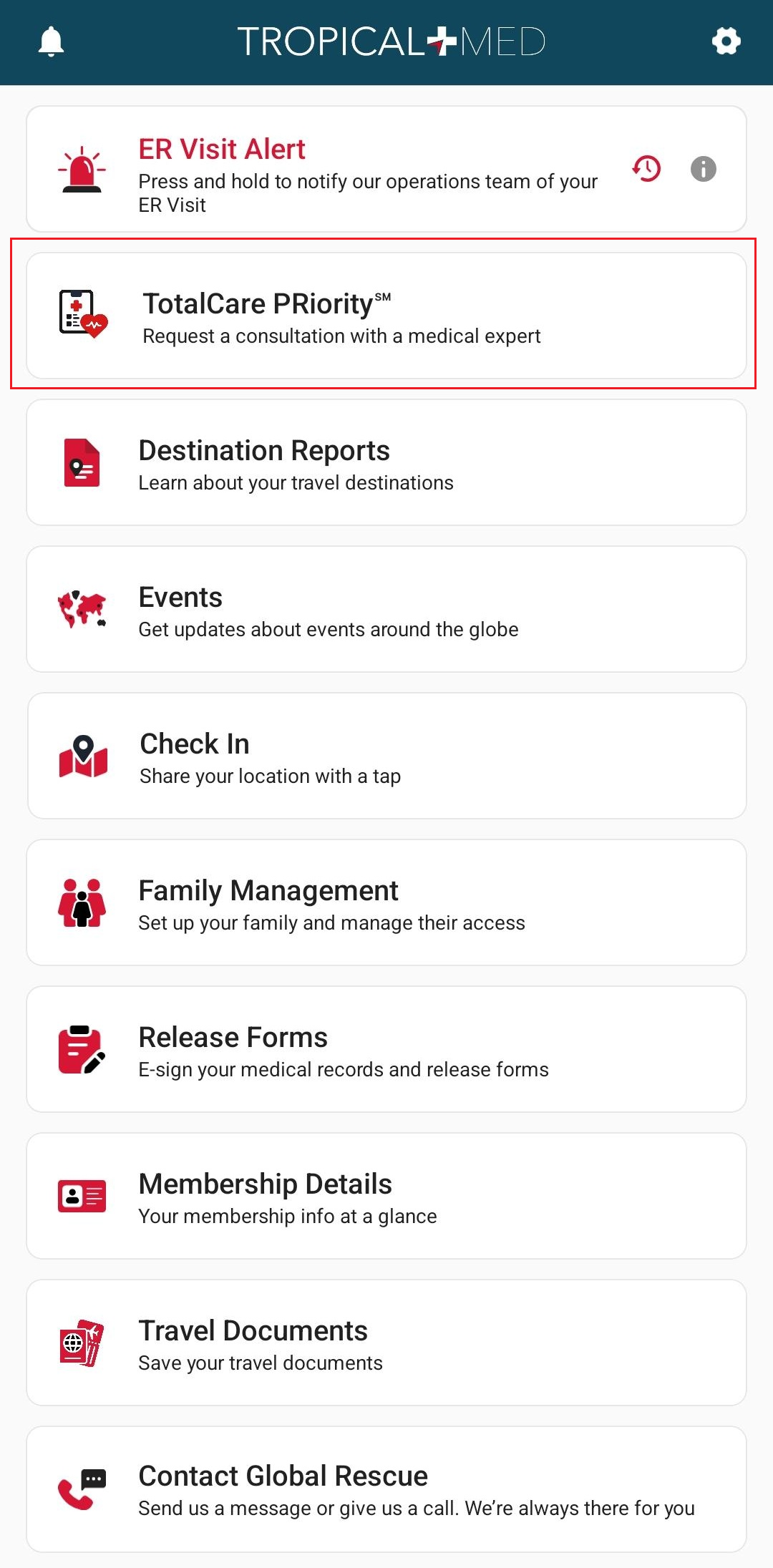Open Check In to share location
Screen dimensions: 773x1568
386,756
